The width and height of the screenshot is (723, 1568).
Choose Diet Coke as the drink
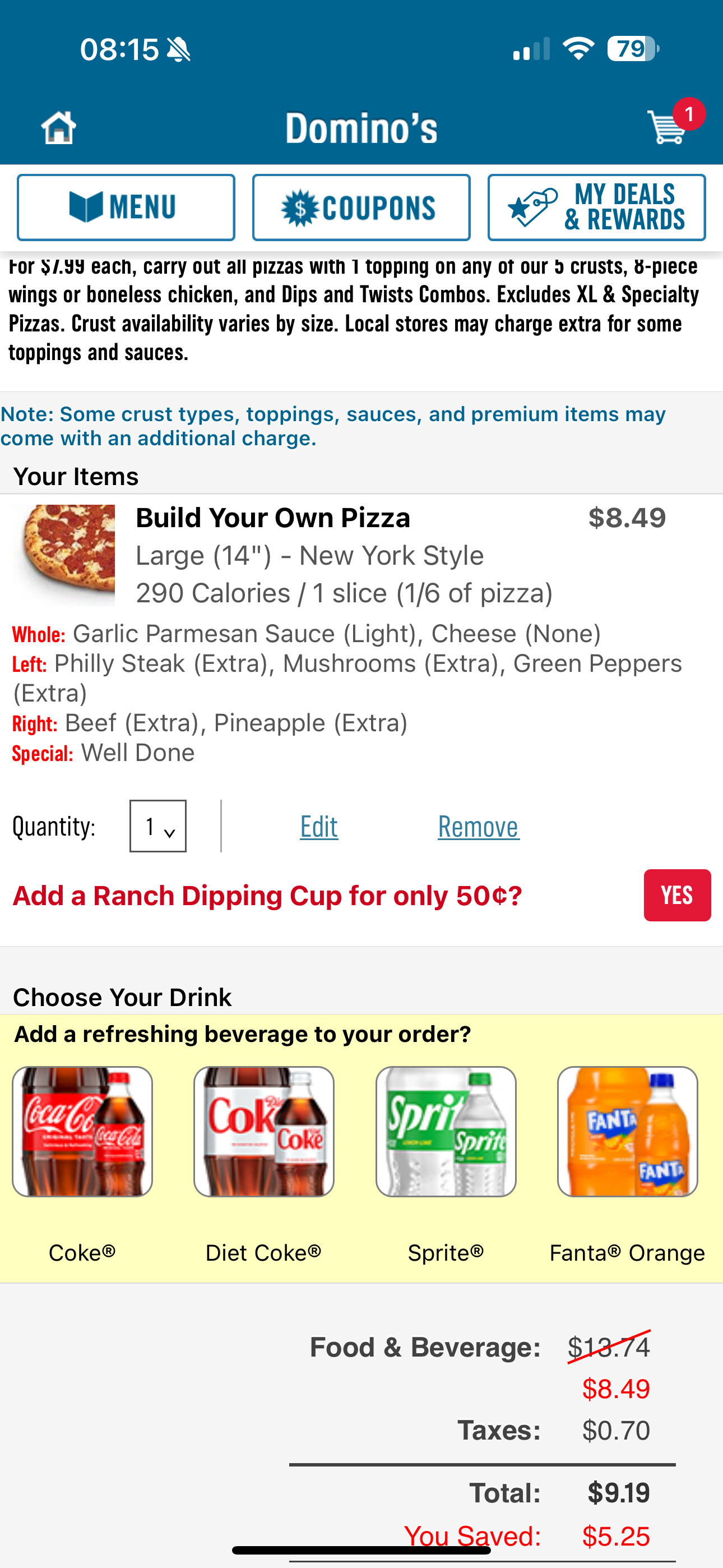point(263,1131)
